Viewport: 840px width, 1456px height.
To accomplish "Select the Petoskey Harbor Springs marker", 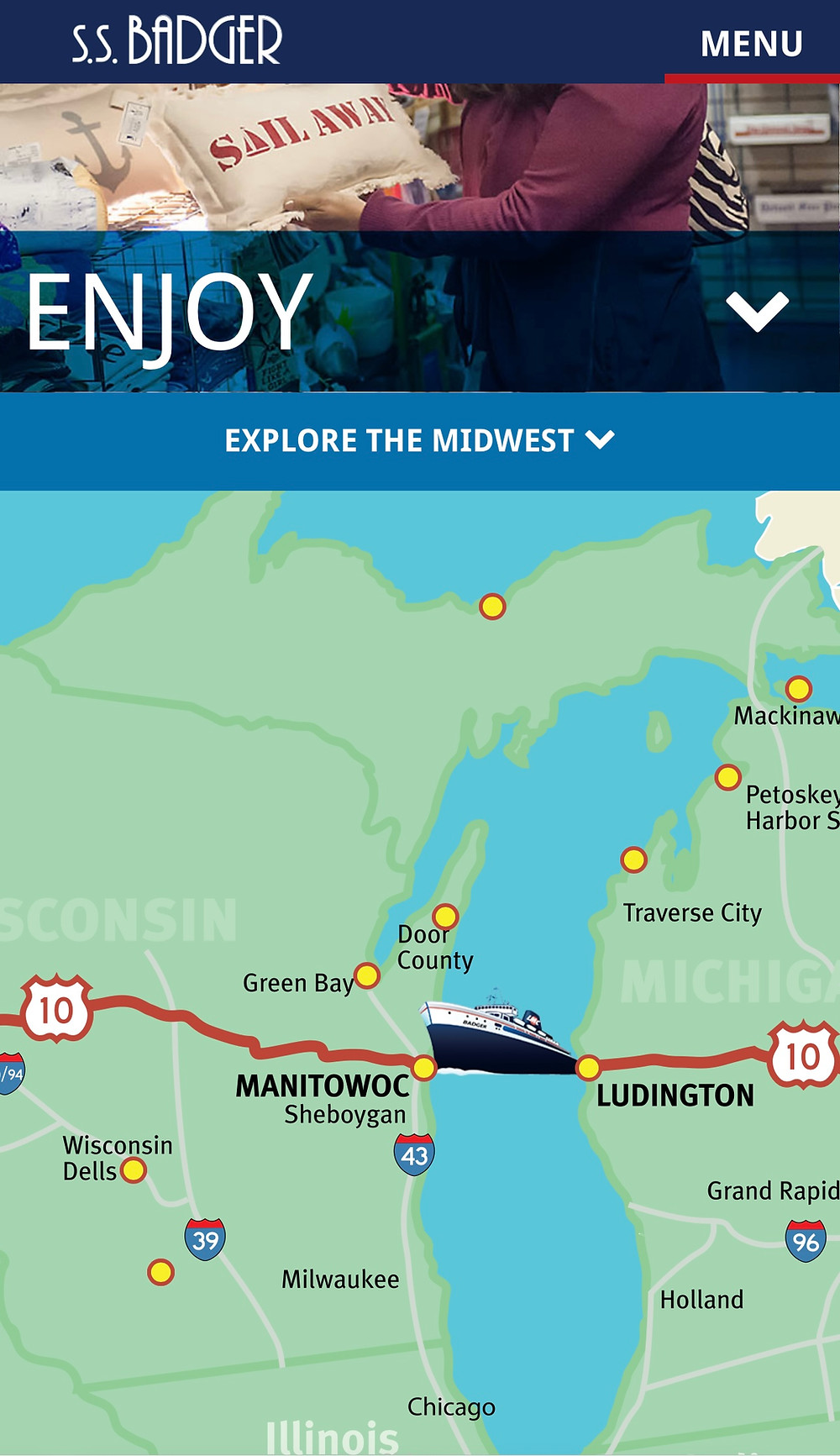I will tap(727, 777).
